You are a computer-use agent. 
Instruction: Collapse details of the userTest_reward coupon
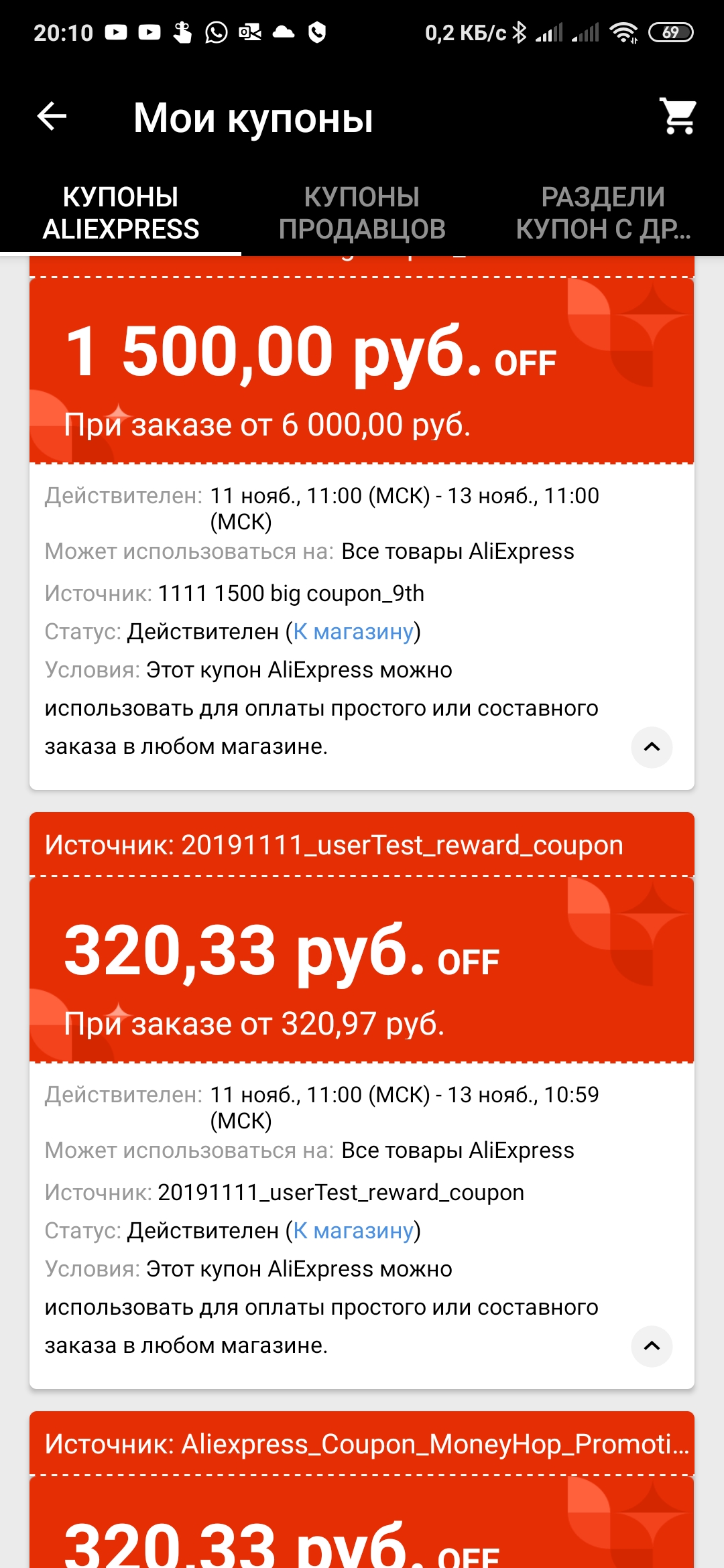pos(652,1346)
